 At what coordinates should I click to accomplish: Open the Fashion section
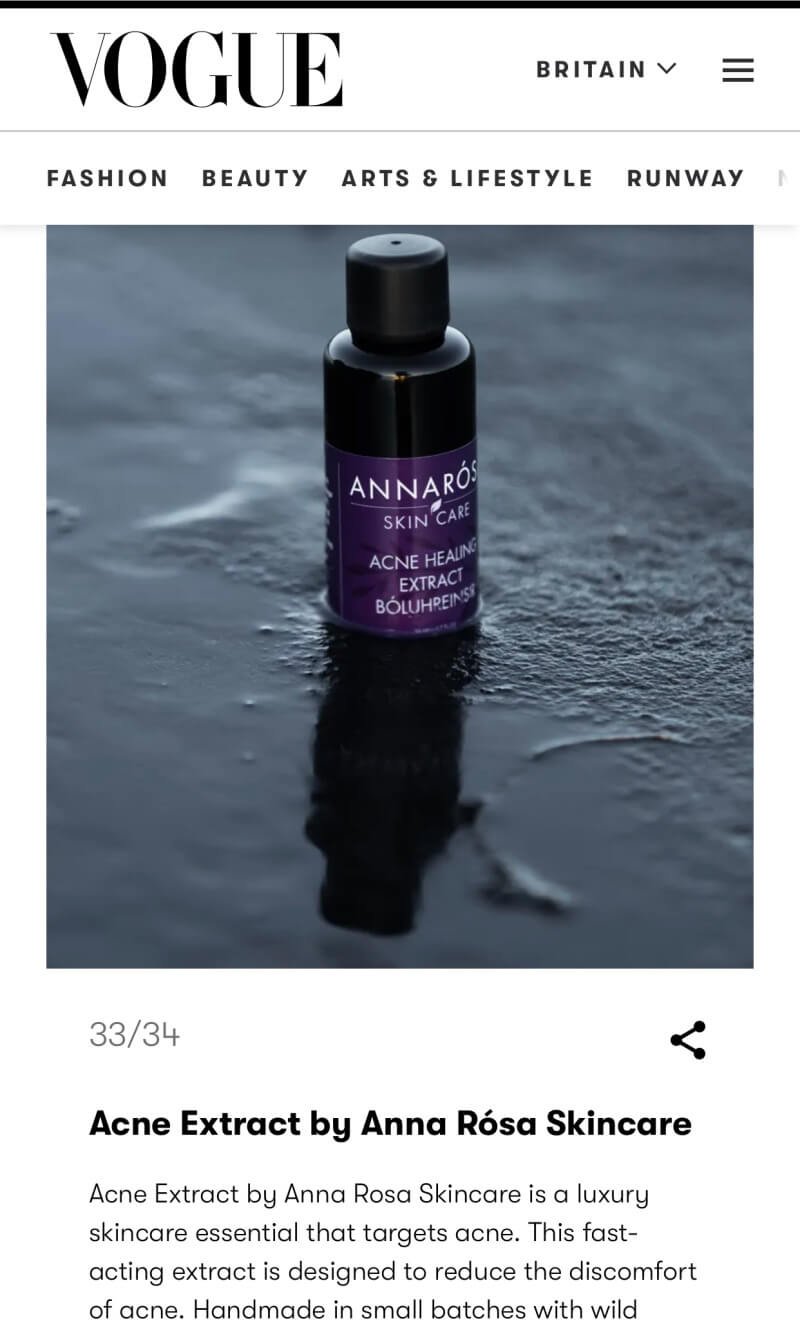pos(107,178)
